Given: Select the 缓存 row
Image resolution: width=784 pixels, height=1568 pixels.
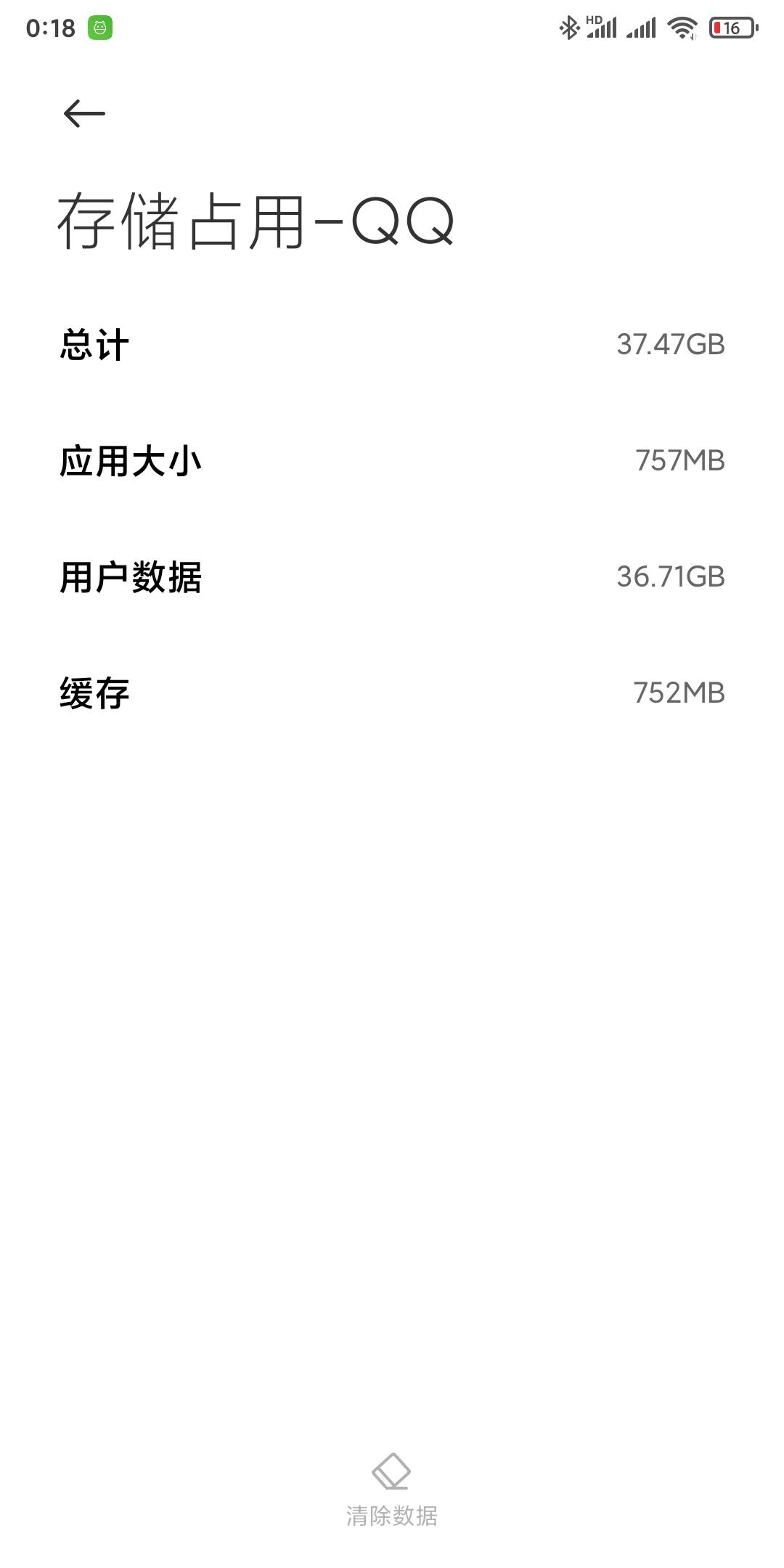Looking at the screenshot, I should coord(97,693).
